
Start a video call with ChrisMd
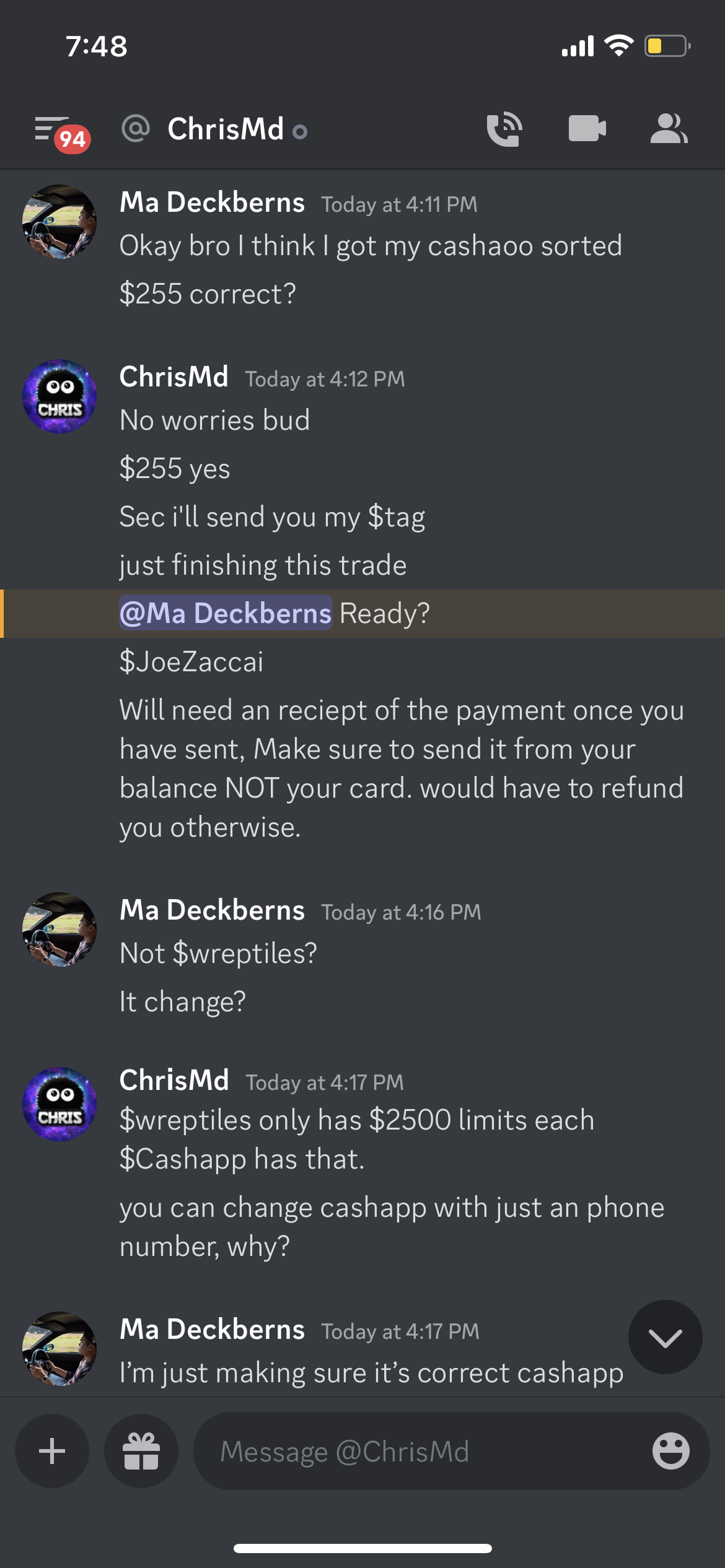[x=587, y=129]
